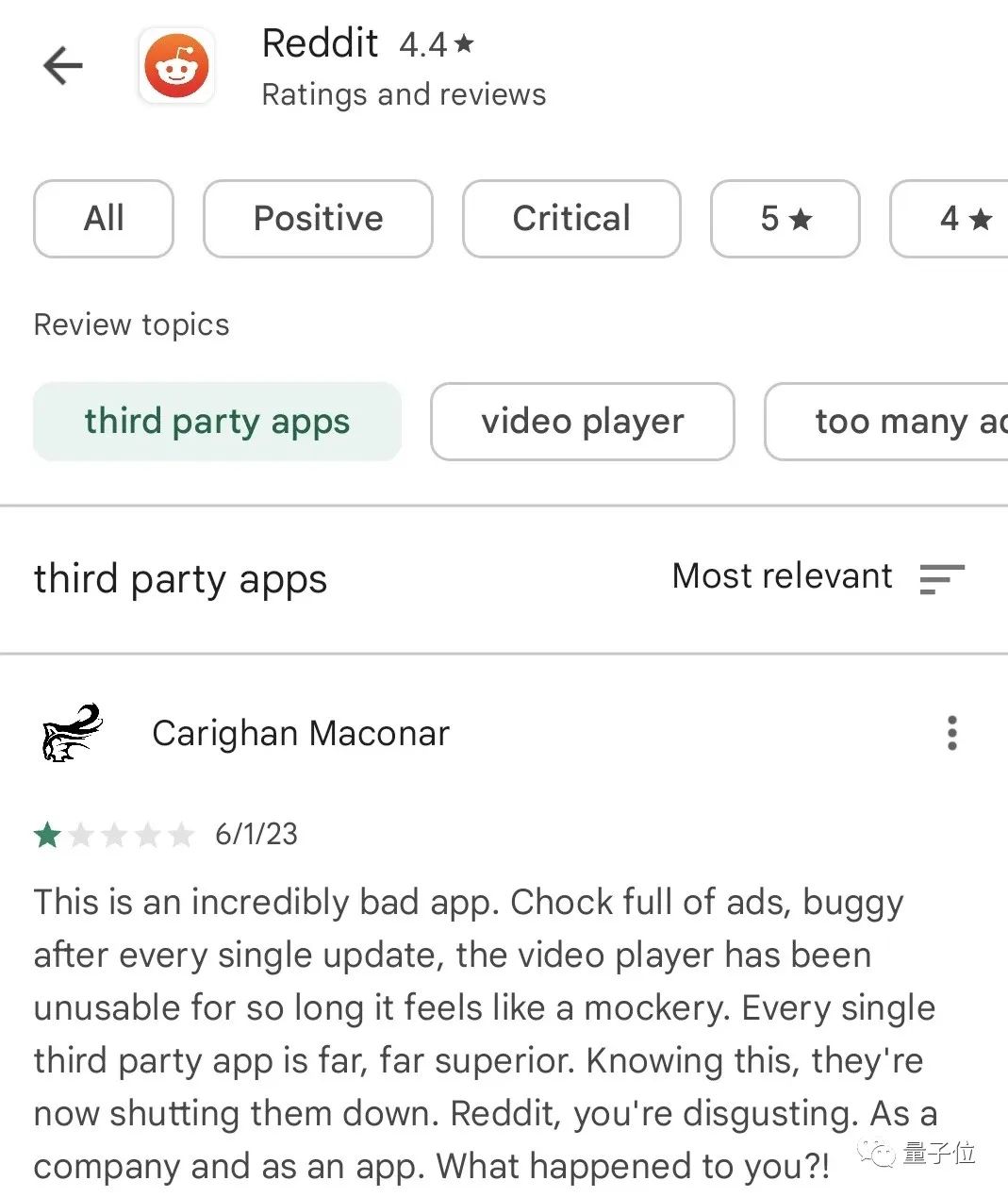Filter by 5 star reviews
This screenshot has width=1008, height=1197.
[785, 219]
